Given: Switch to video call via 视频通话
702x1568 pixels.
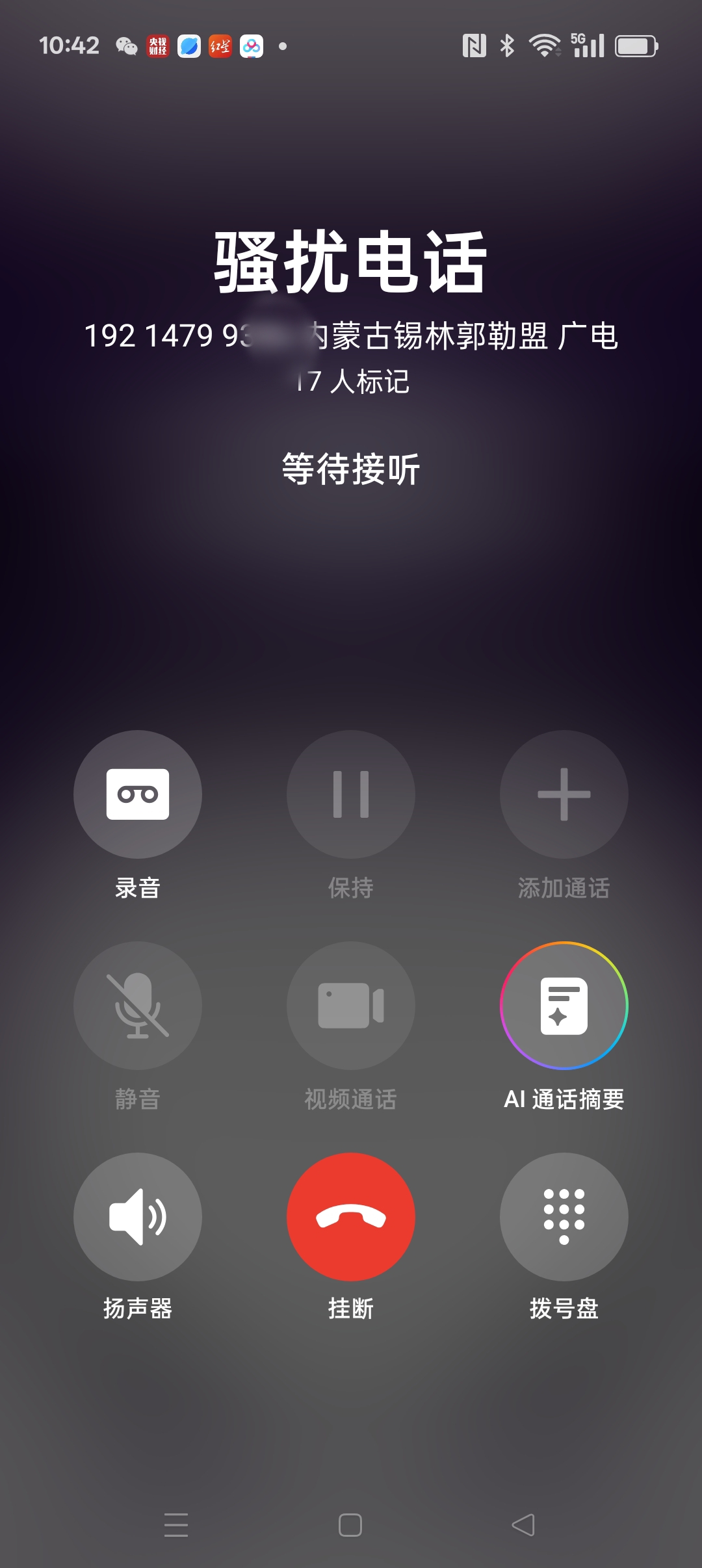Looking at the screenshot, I should (x=351, y=1006).
